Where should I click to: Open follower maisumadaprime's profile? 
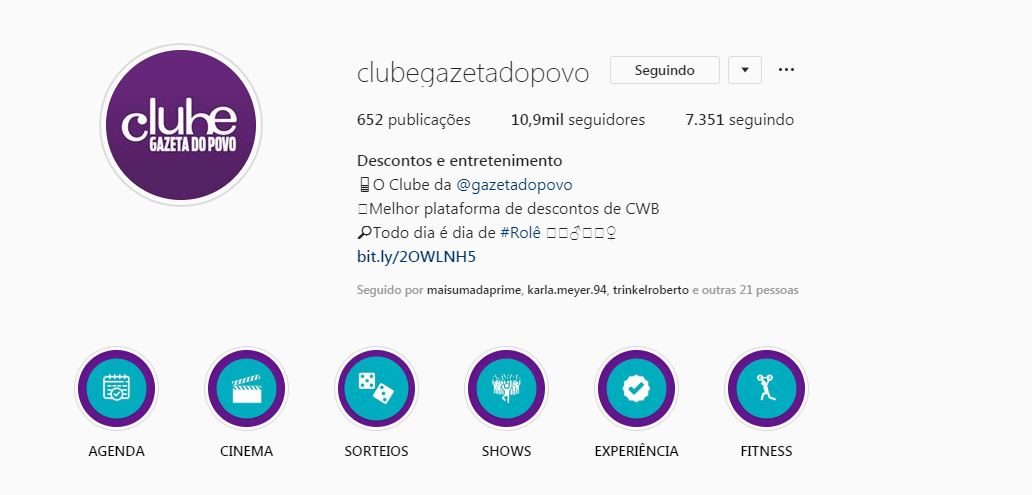(x=473, y=290)
